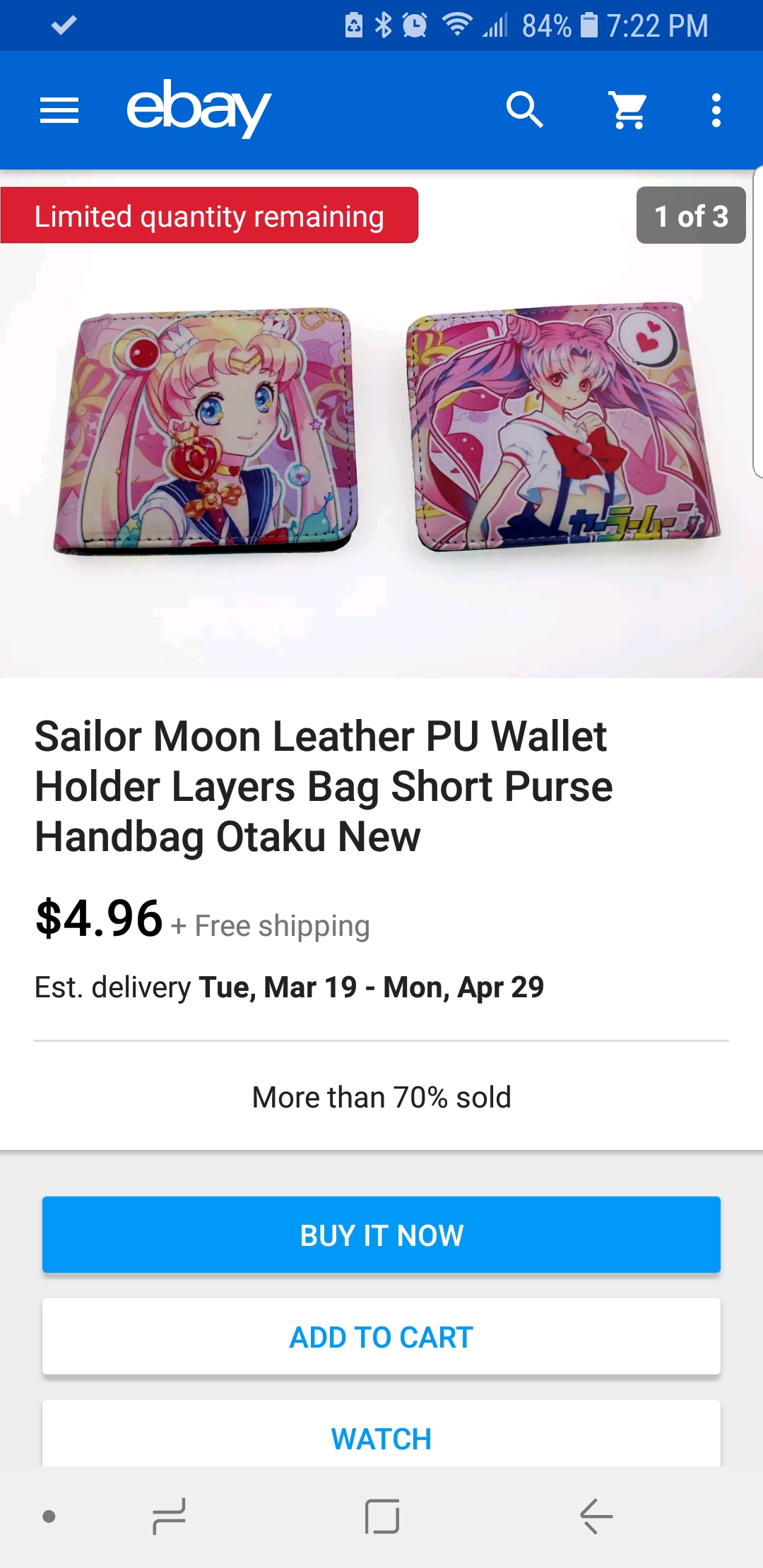Add the wallet to cart
Image resolution: width=763 pixels, height=1568 pixels.
[x=381, y=1336]
